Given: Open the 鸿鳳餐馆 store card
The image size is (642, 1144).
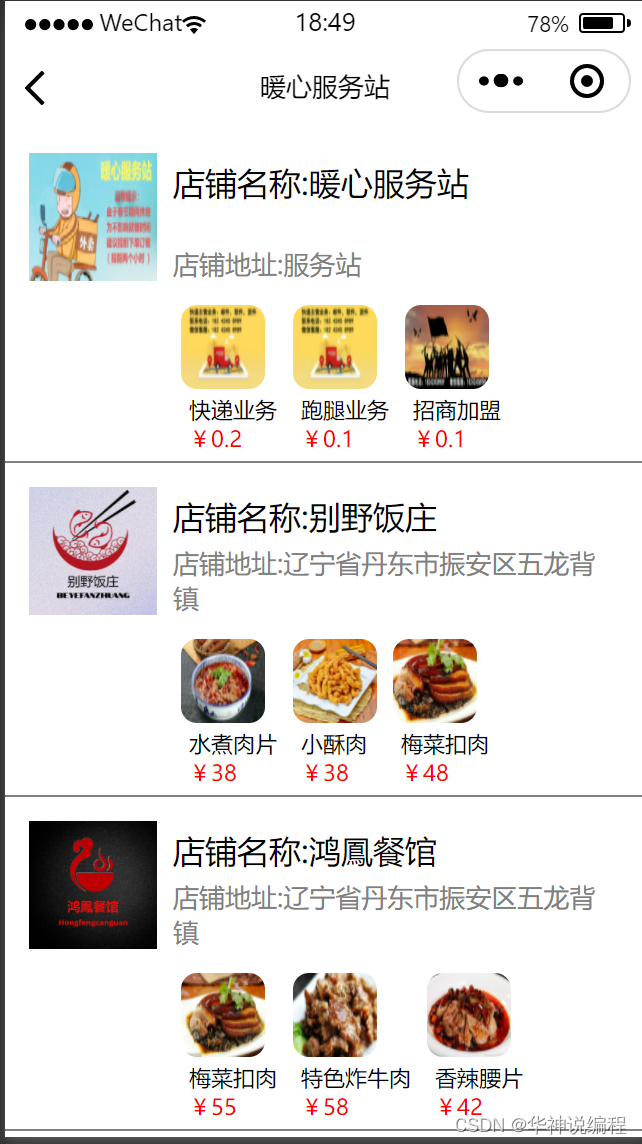Looking at the screenshot, I should tap(321, 885).
